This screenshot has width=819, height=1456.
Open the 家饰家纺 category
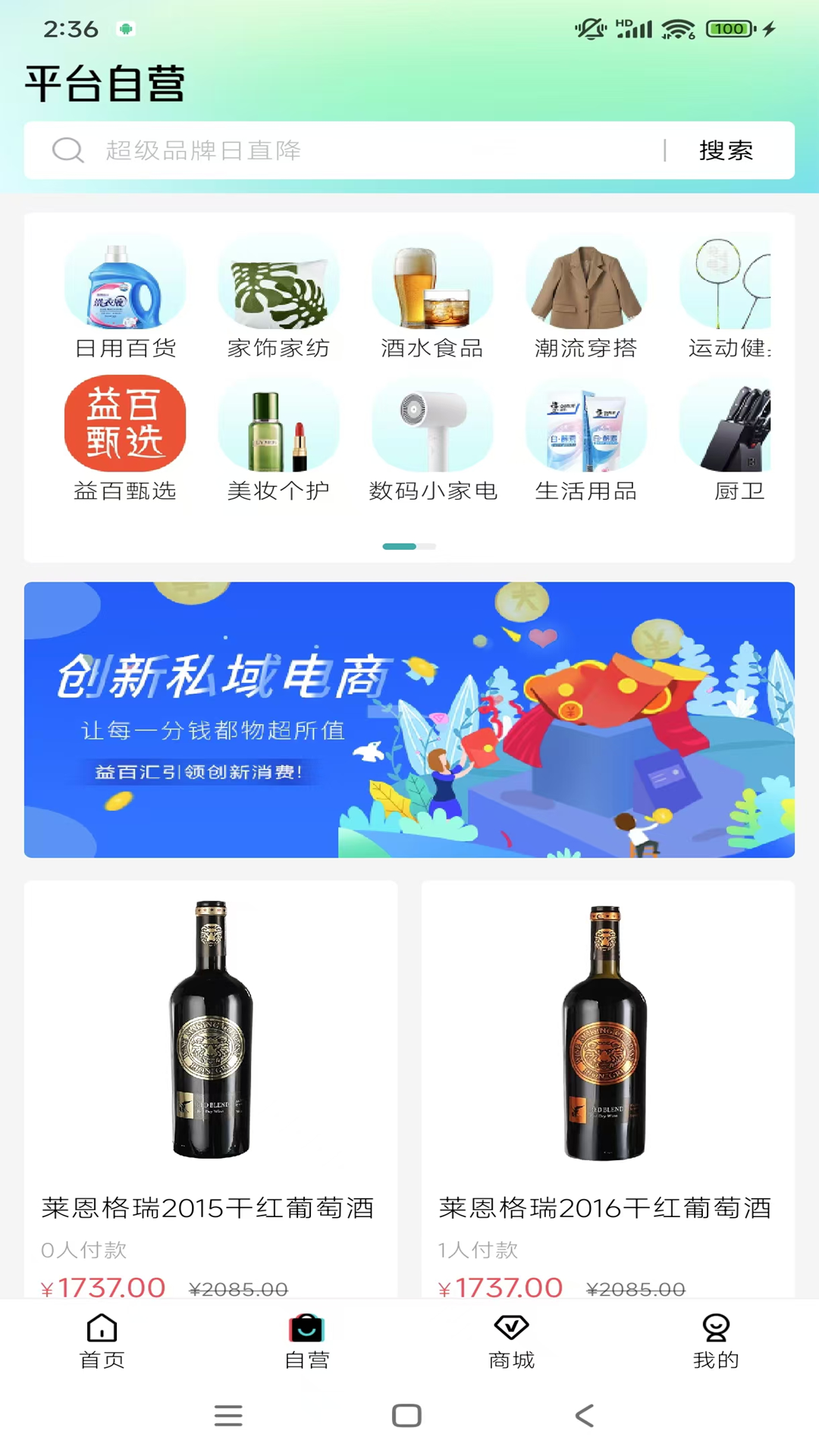click(x=278, y=297)
